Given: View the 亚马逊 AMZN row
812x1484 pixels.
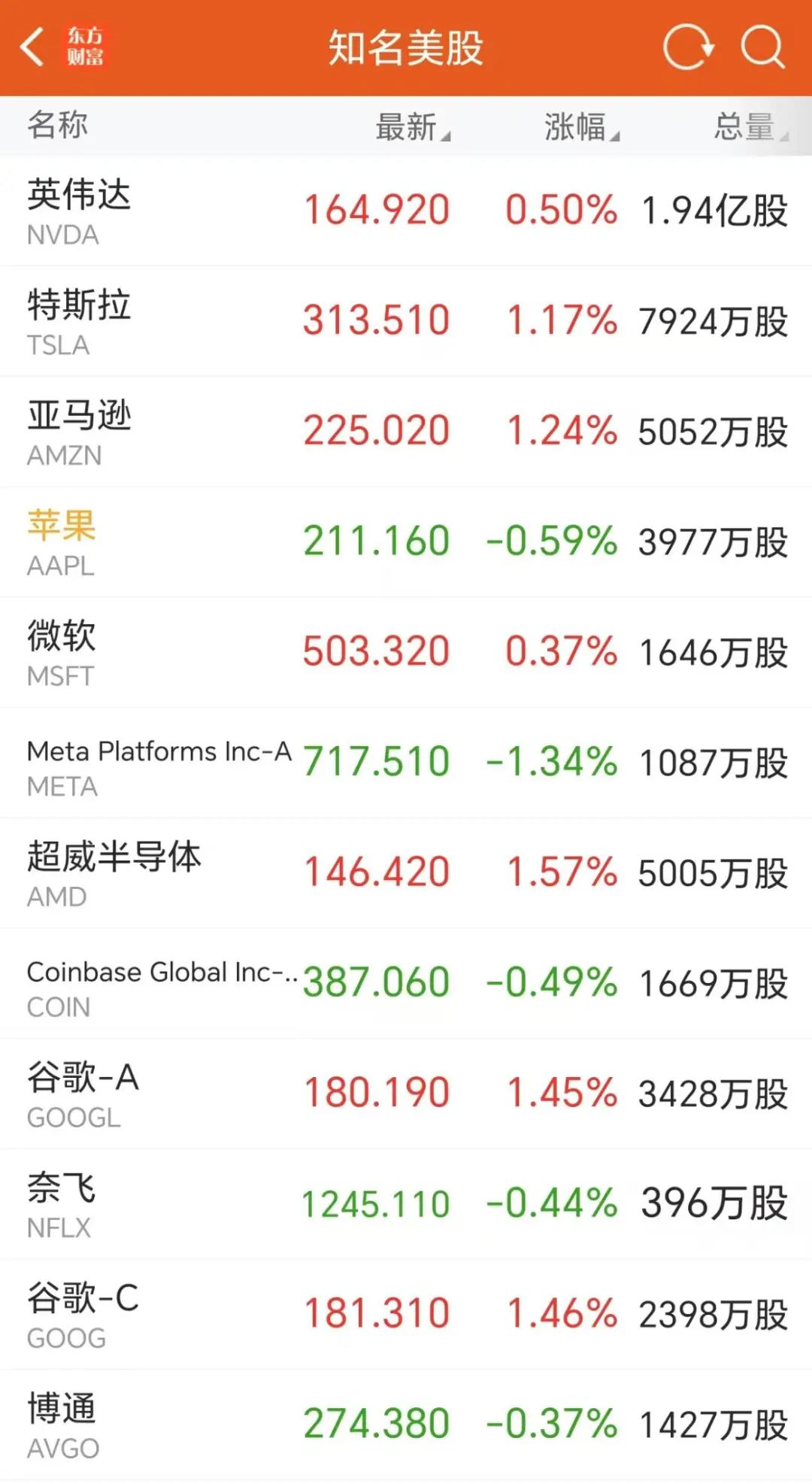Looking at the screenshot, I should click(x=406, y=432).
